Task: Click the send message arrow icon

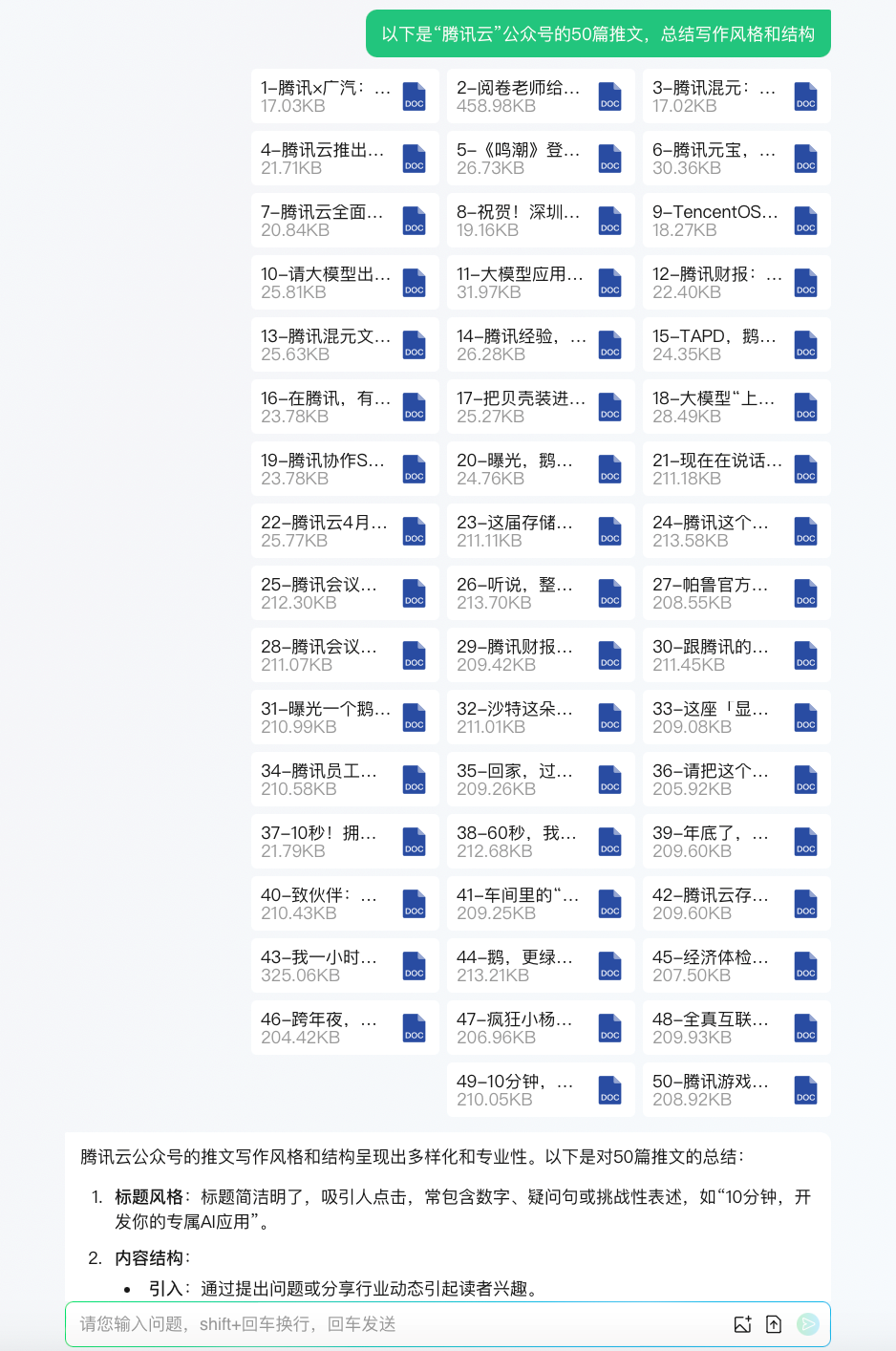Action: (x=808, y=1324)
